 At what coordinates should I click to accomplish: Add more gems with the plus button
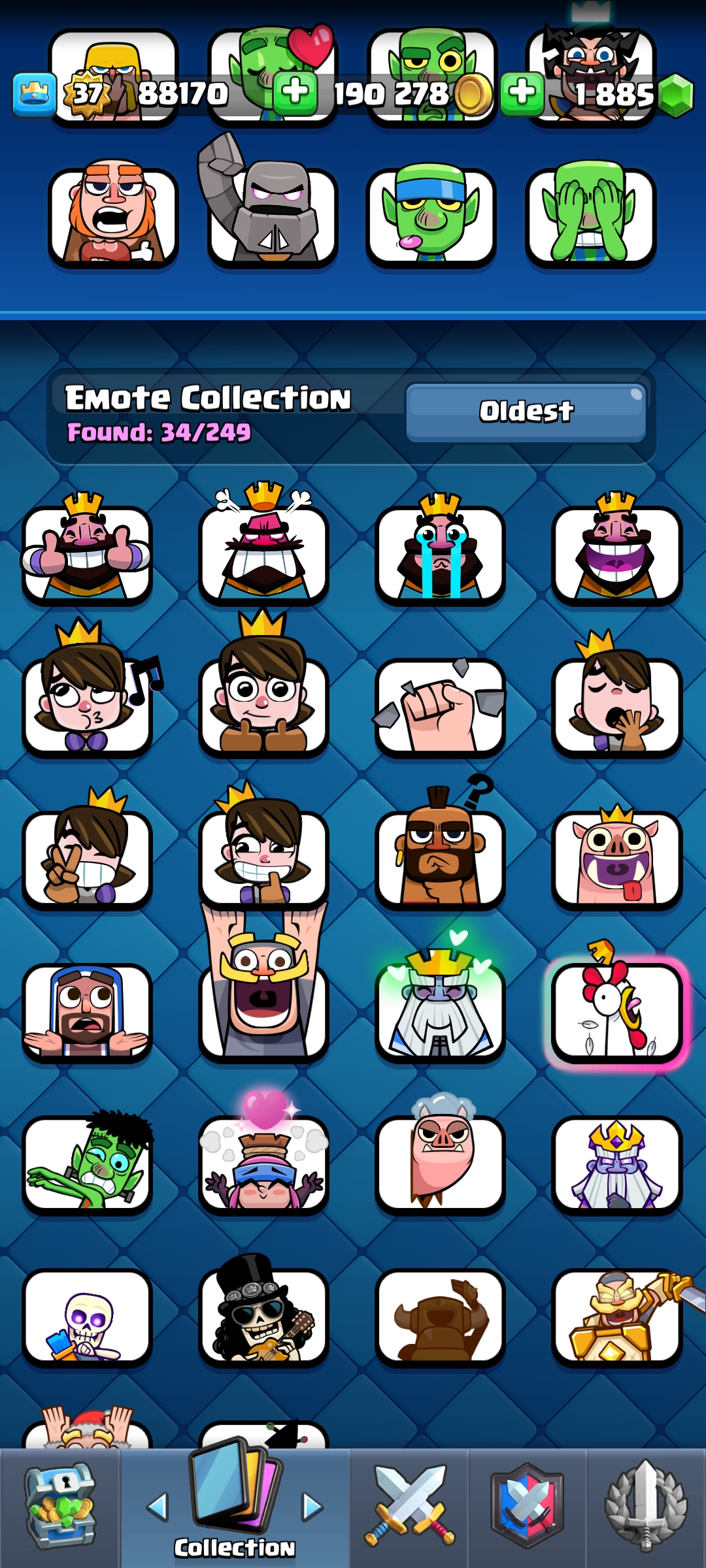coord(522,92)
